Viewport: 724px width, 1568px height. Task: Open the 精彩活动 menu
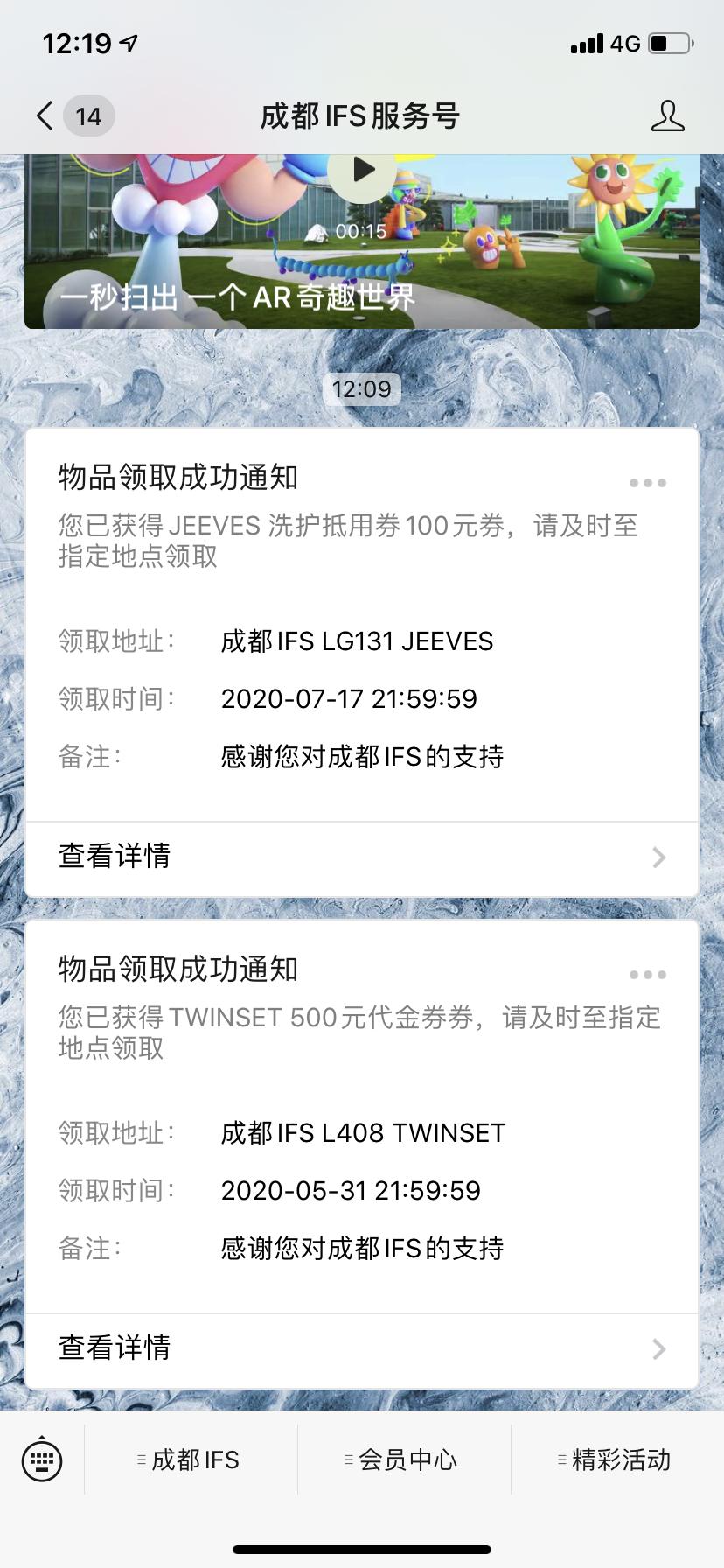(x=617, y=1459)
